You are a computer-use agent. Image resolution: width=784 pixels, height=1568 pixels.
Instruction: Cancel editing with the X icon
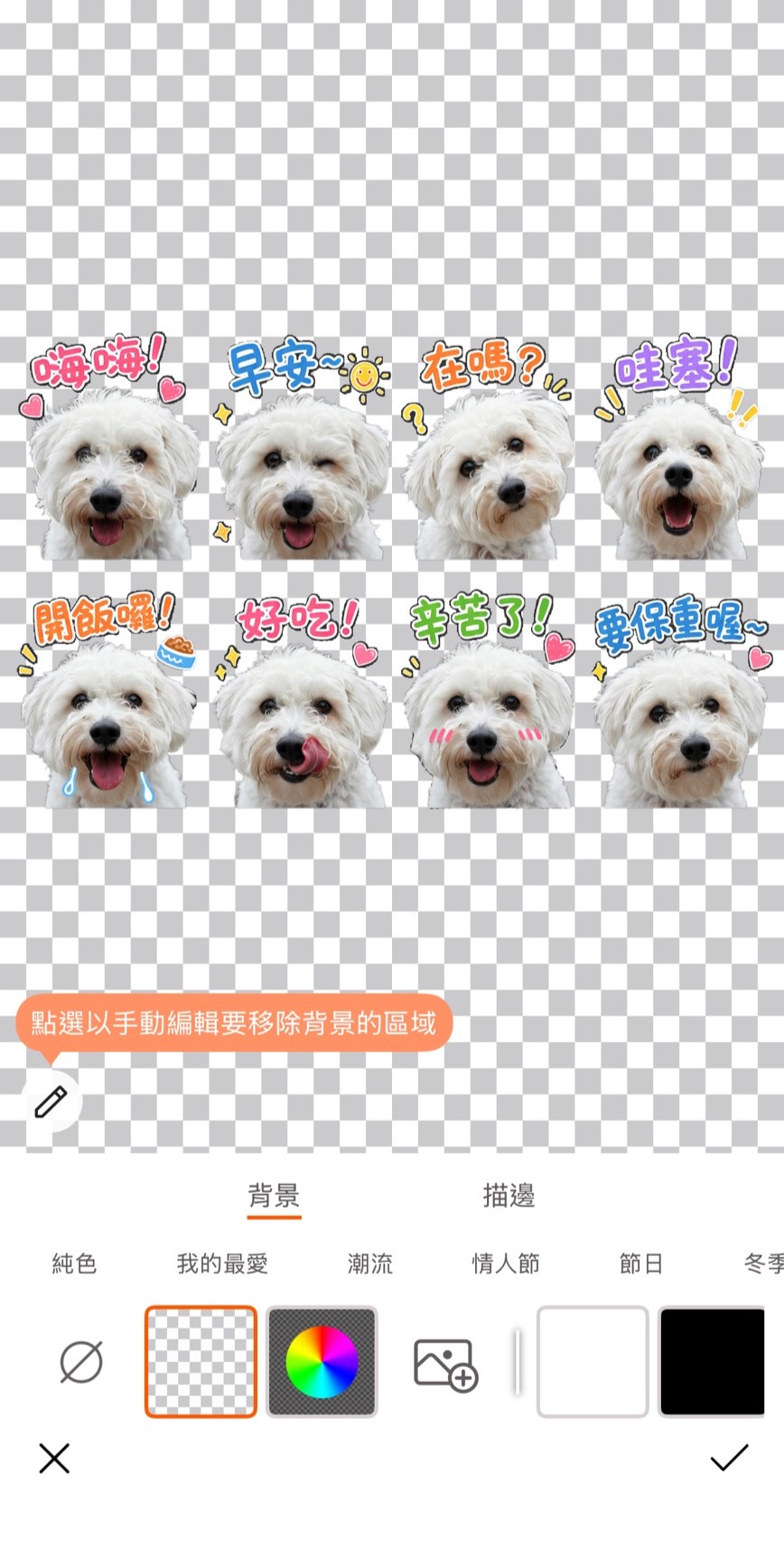pos(52,1458)
